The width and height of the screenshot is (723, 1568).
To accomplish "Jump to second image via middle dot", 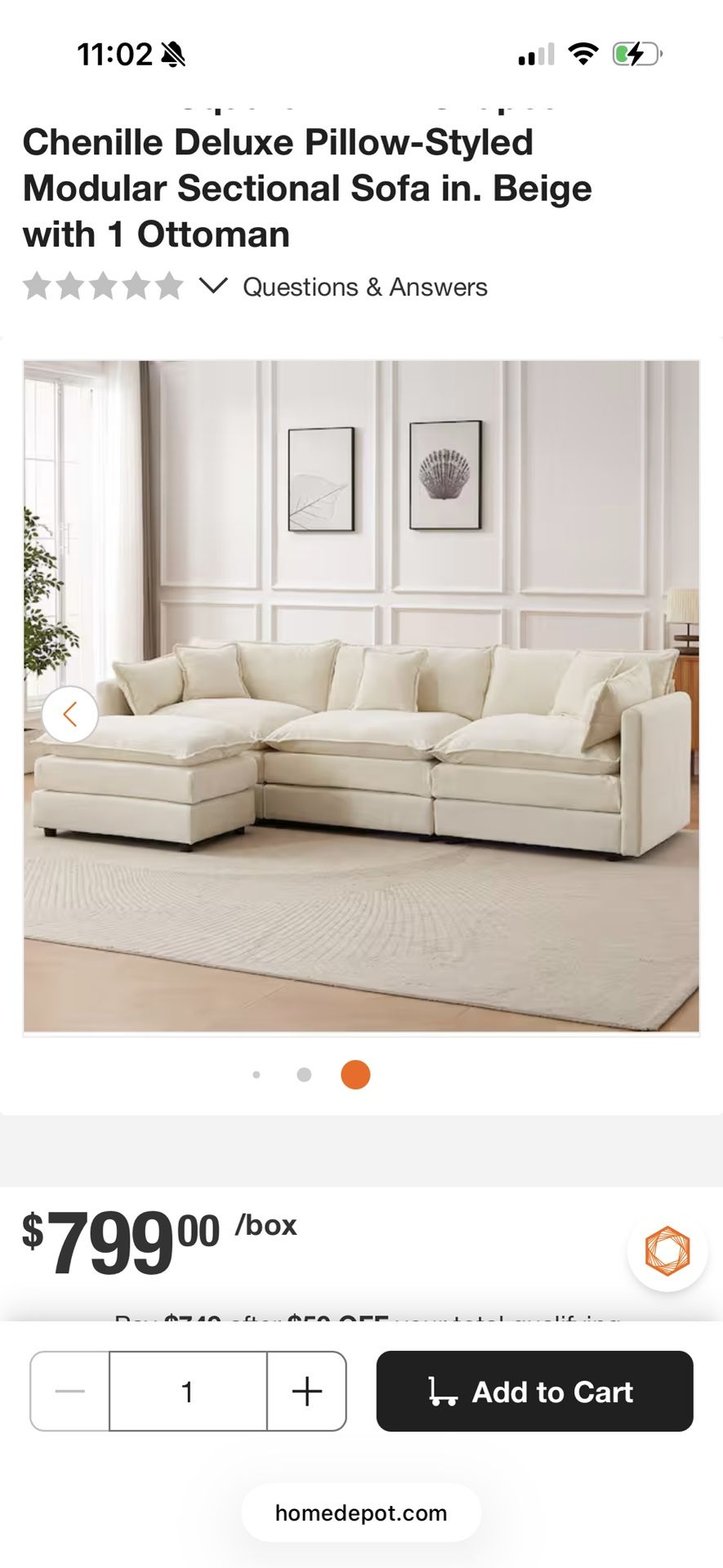I will click(304, 1075).
